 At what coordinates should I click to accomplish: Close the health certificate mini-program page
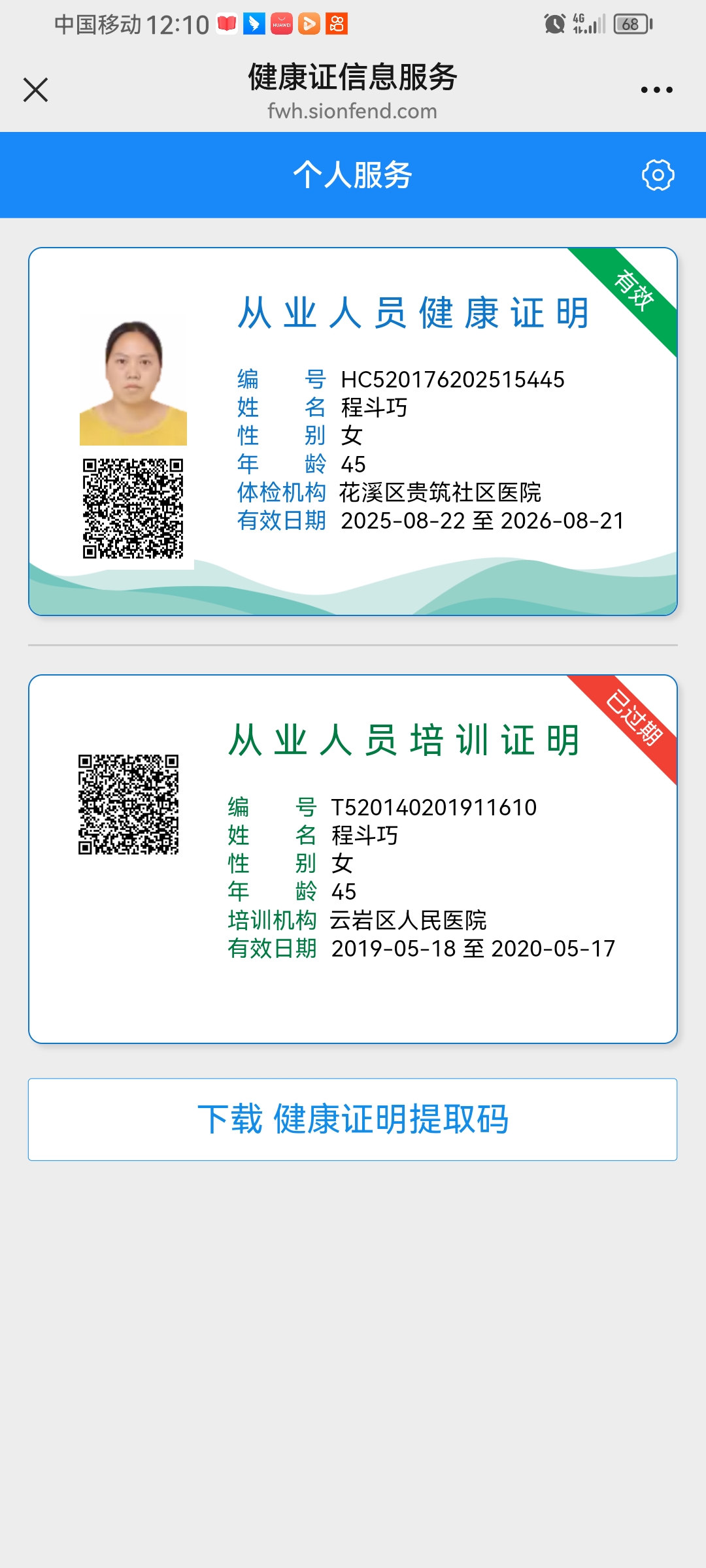(x=35, y=90)
